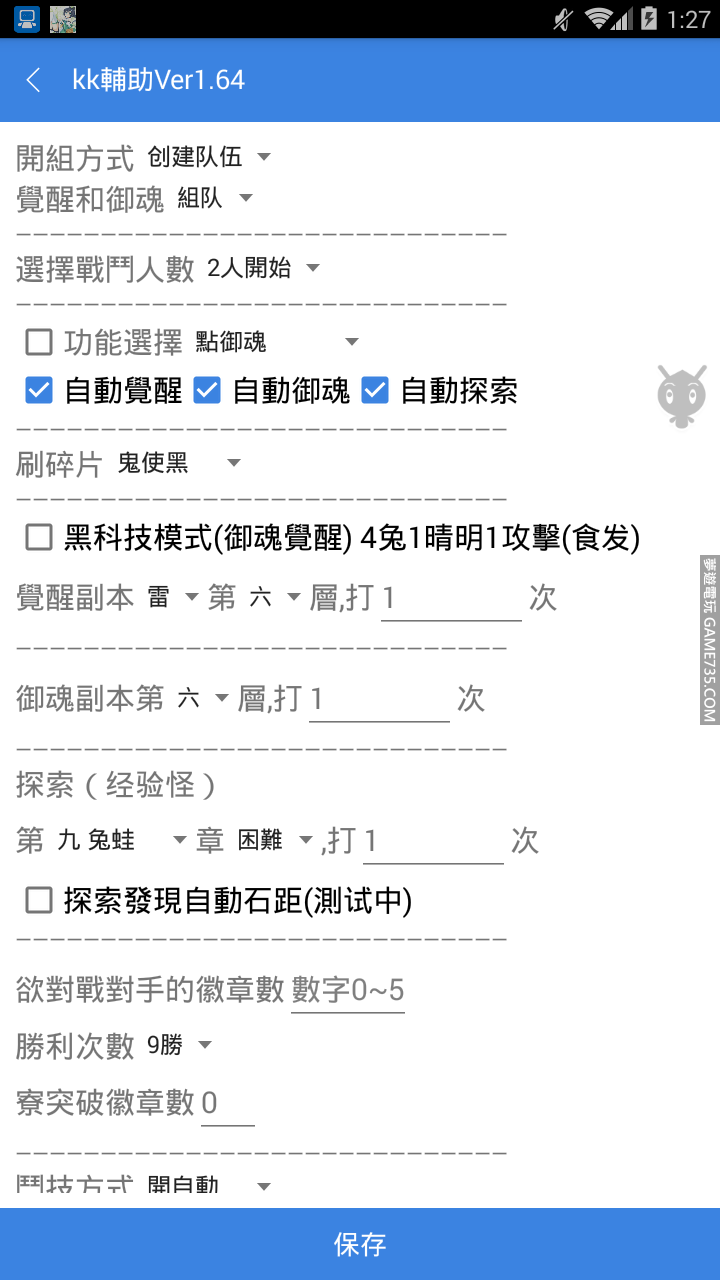This screenshot has height=1280, width=720.
Task: Go back using the header arrow
Action: 34,80
